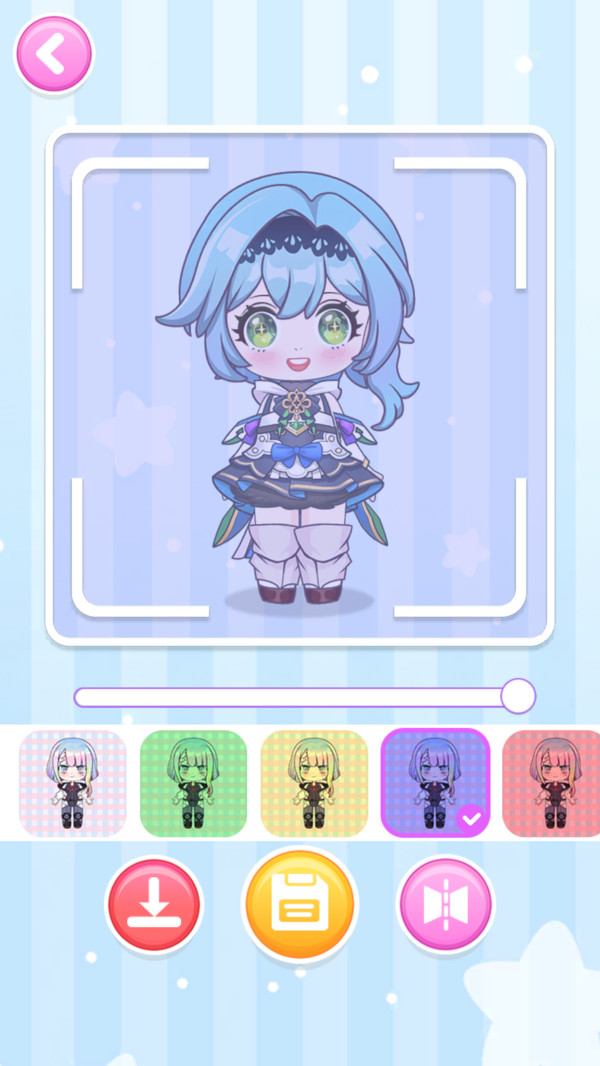The image size is (600, 1066).
Task: Download the character image
Action: pyautogui.click(x=154, y=905)
